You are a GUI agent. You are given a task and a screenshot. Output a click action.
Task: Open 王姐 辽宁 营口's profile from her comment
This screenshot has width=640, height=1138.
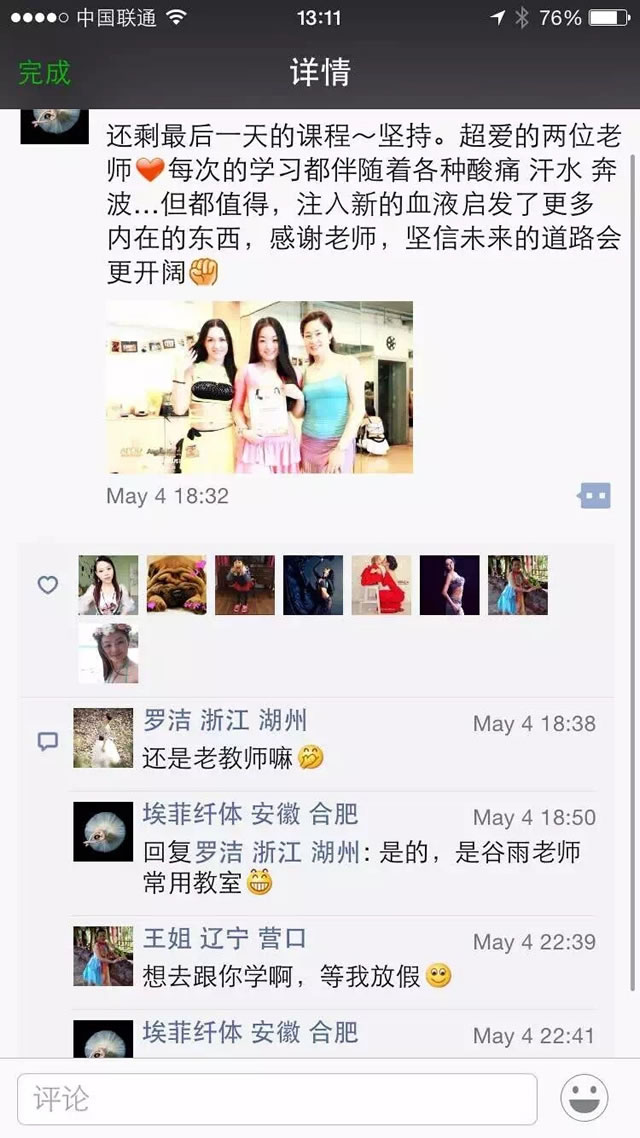pos(224,939)
